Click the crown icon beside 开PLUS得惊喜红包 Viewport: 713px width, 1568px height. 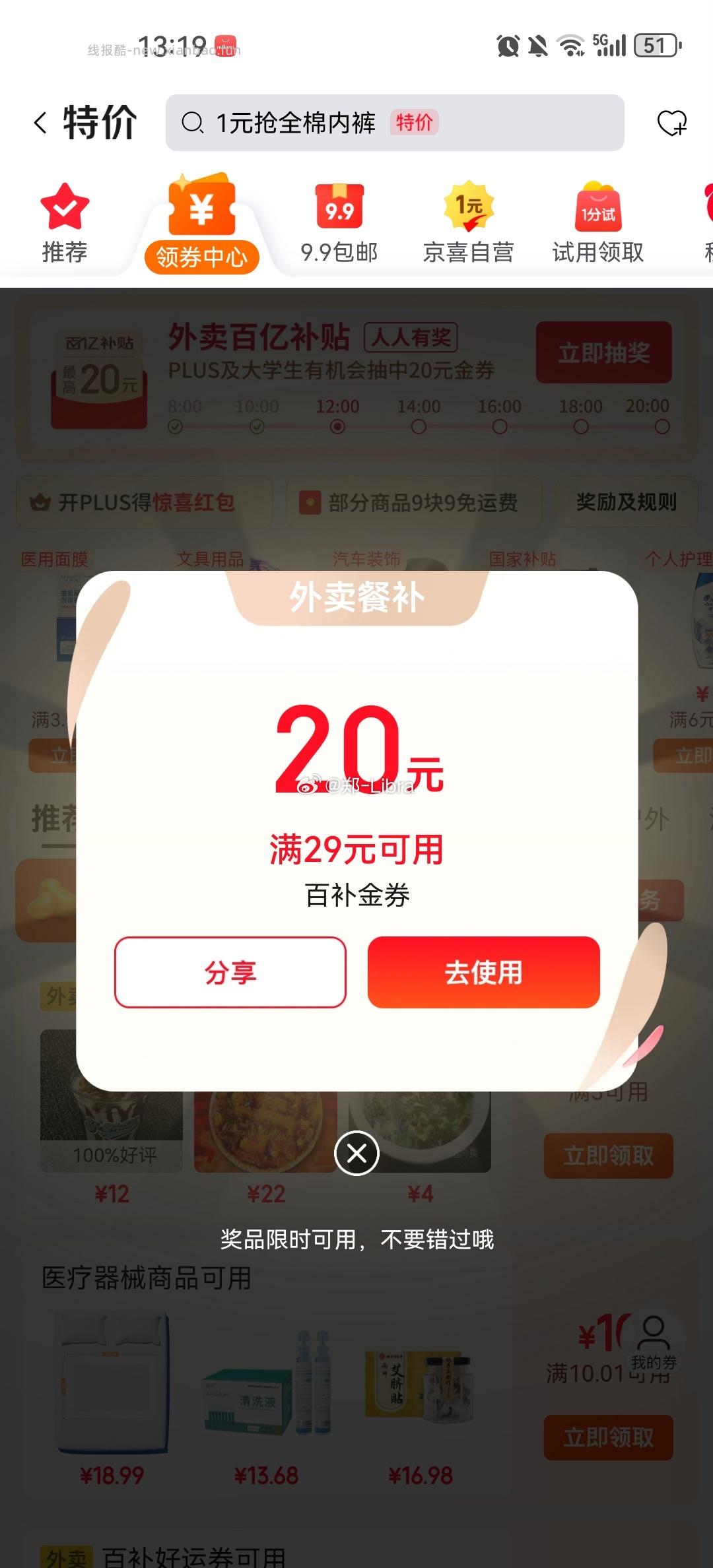click(40, 502)
